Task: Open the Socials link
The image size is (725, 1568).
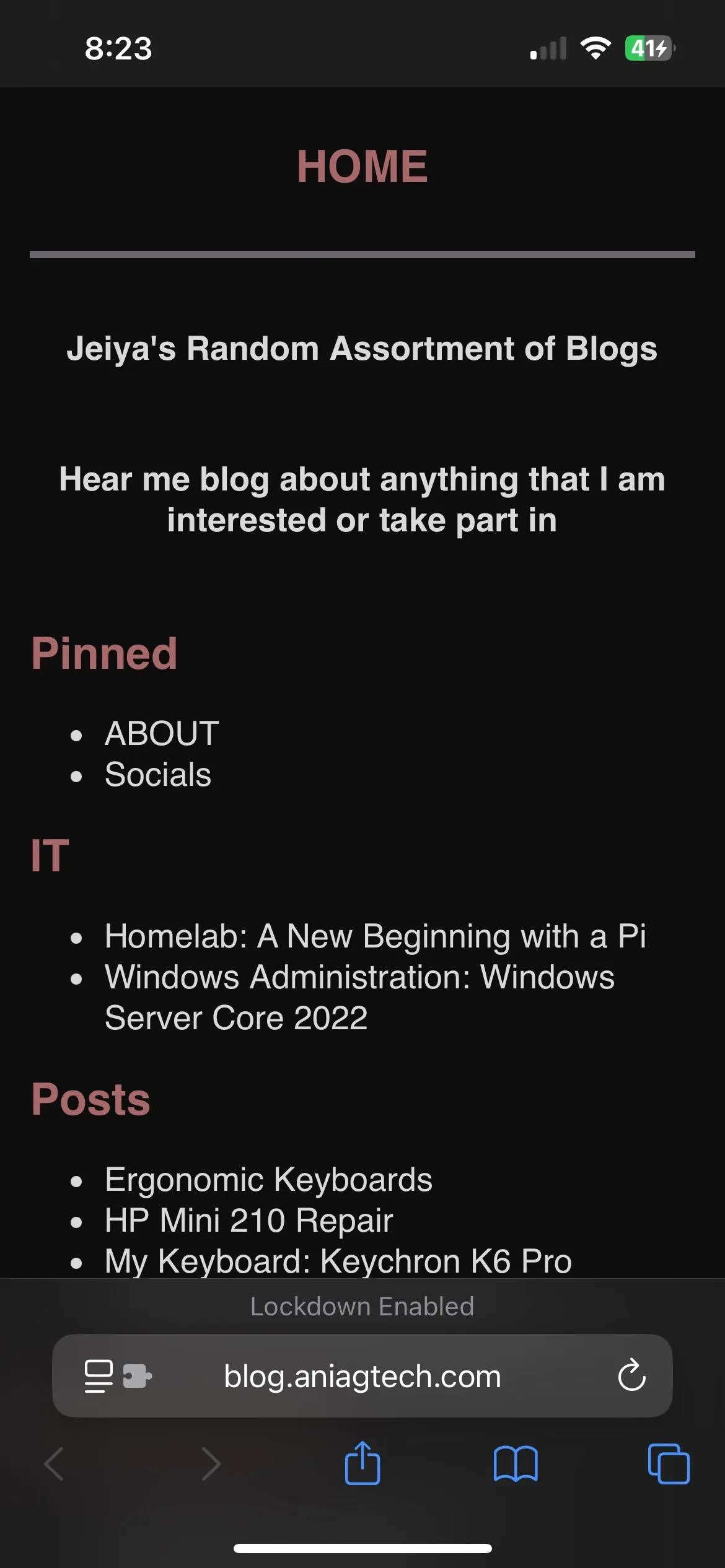Action: (x=157, y=773)
